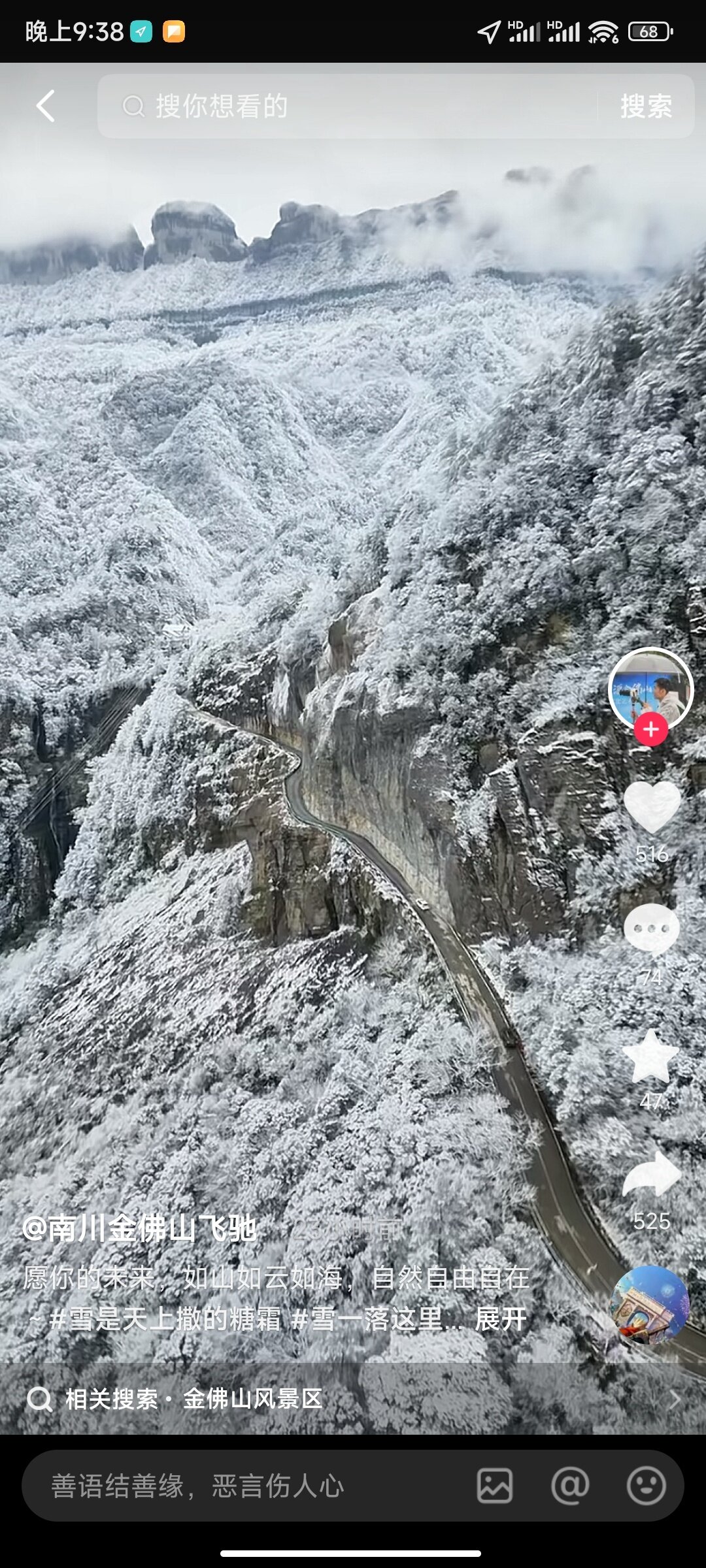Mention someone with @ icon
This screenshot has height=1568, width=706.
tap(570, 1486)
